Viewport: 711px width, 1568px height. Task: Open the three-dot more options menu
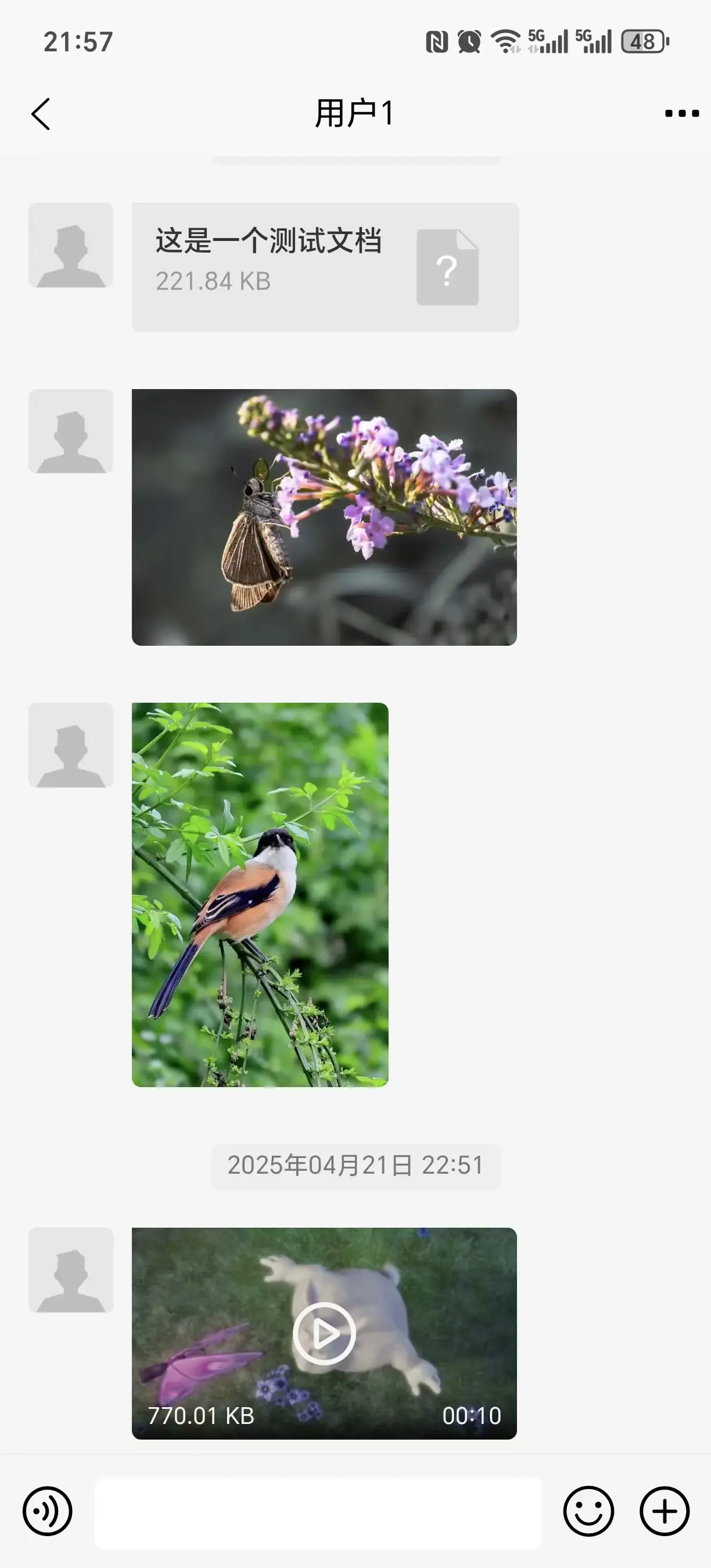click(681, 114)
